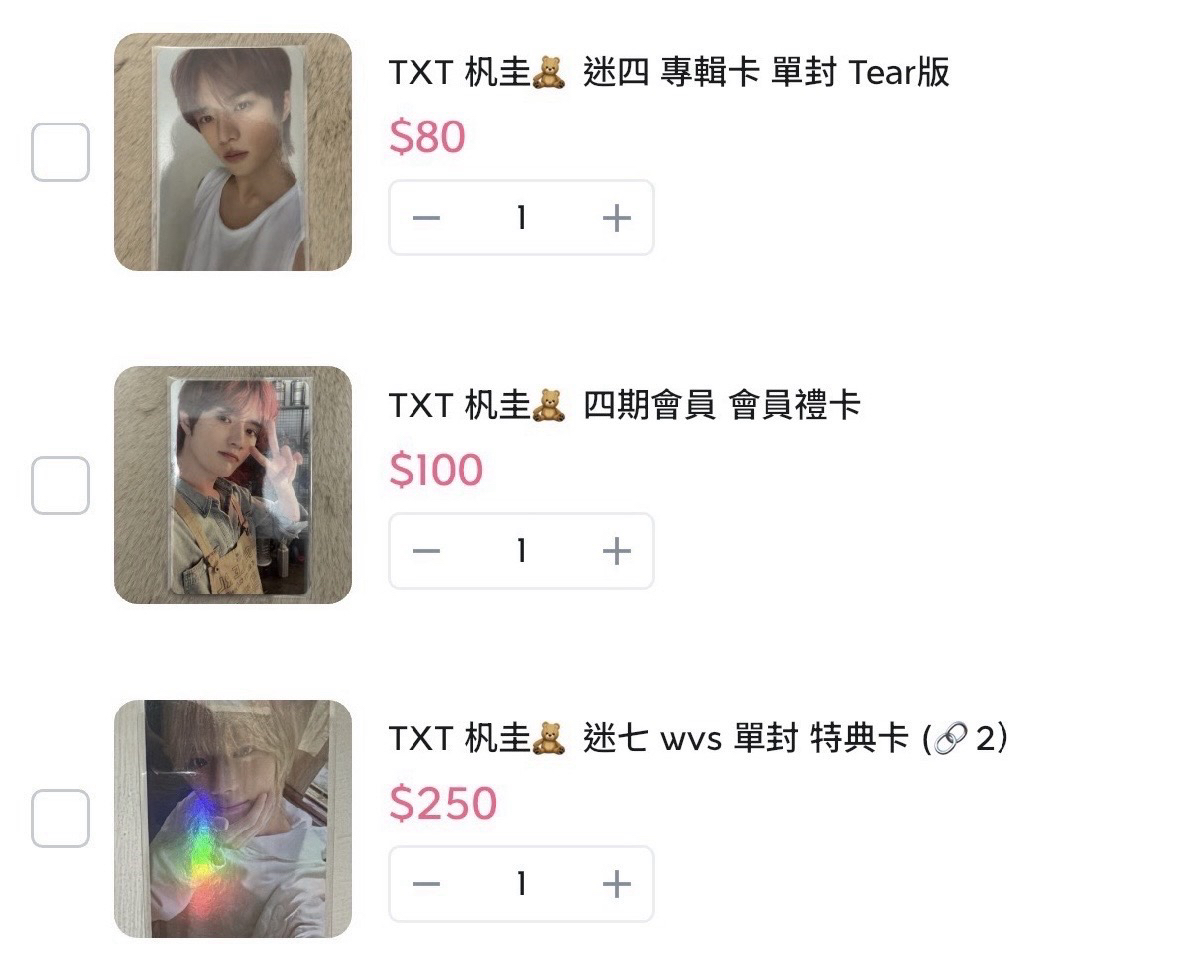Check the 四期會員 會員禮卡 item
The width and height of the screenshot is (1179, 957).
tap(60, 485)
